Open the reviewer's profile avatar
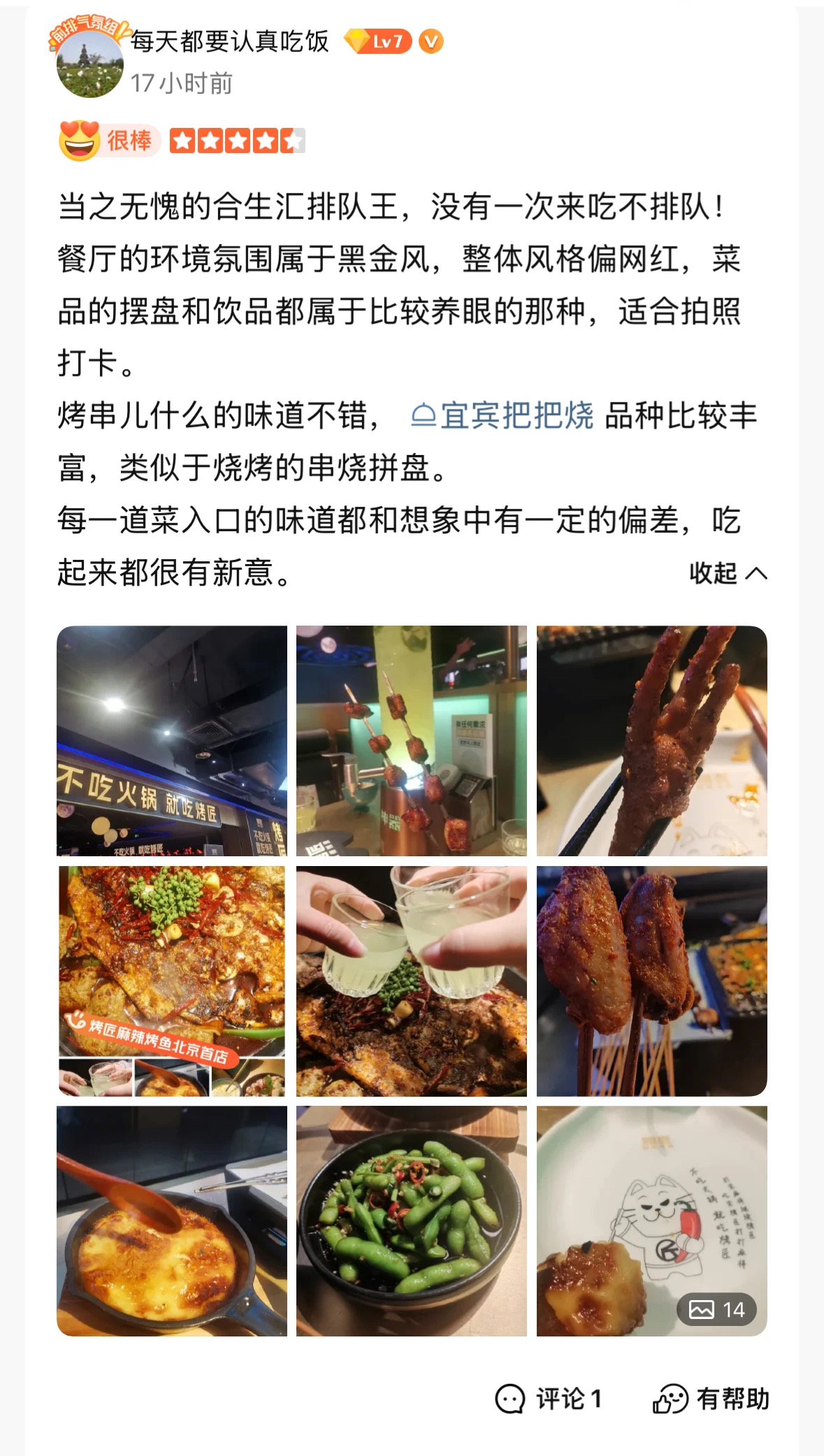824x1456 pixels. [x=89, y=64]
